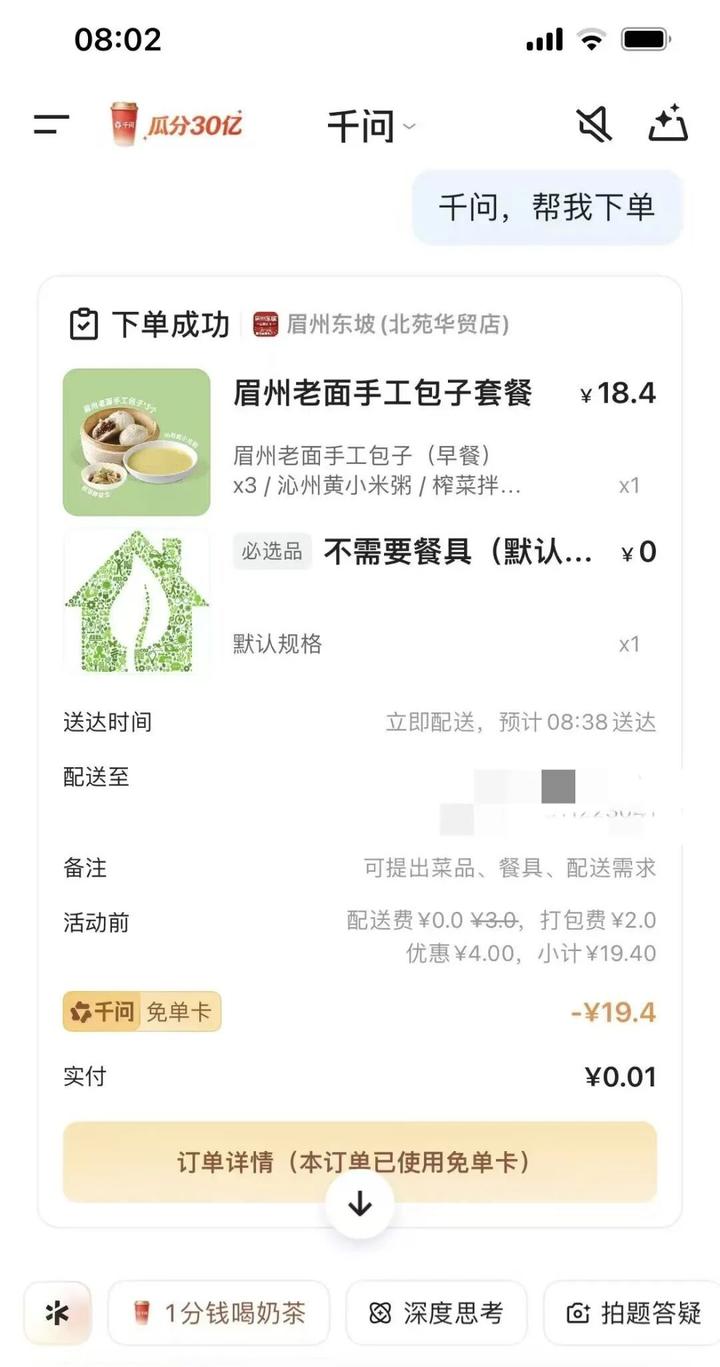View 订单详情 for this order
This screenshot has height=1367, width=720.
tap(359, 1162)
